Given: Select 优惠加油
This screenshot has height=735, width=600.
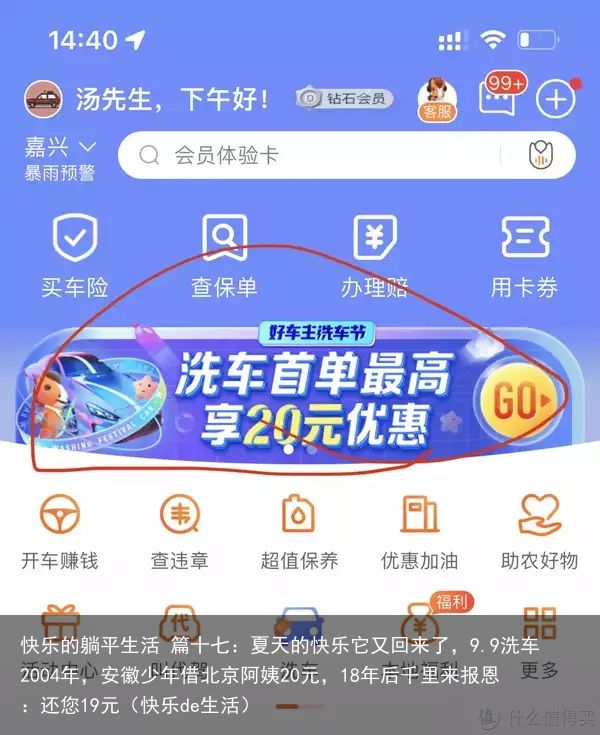Looking at the screenshot, I should [419, 532].
